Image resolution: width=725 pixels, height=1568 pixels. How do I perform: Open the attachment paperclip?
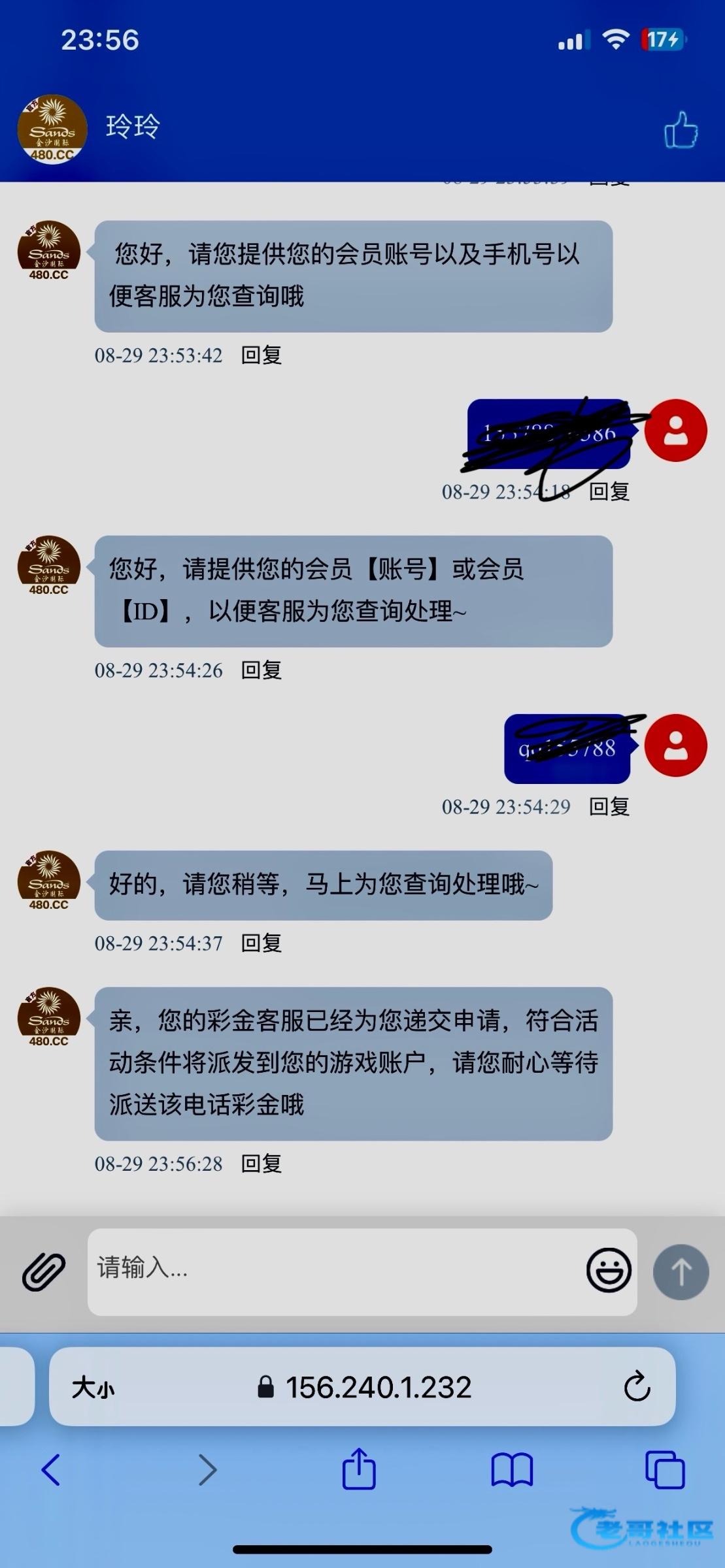click(x=44, y=1271)
